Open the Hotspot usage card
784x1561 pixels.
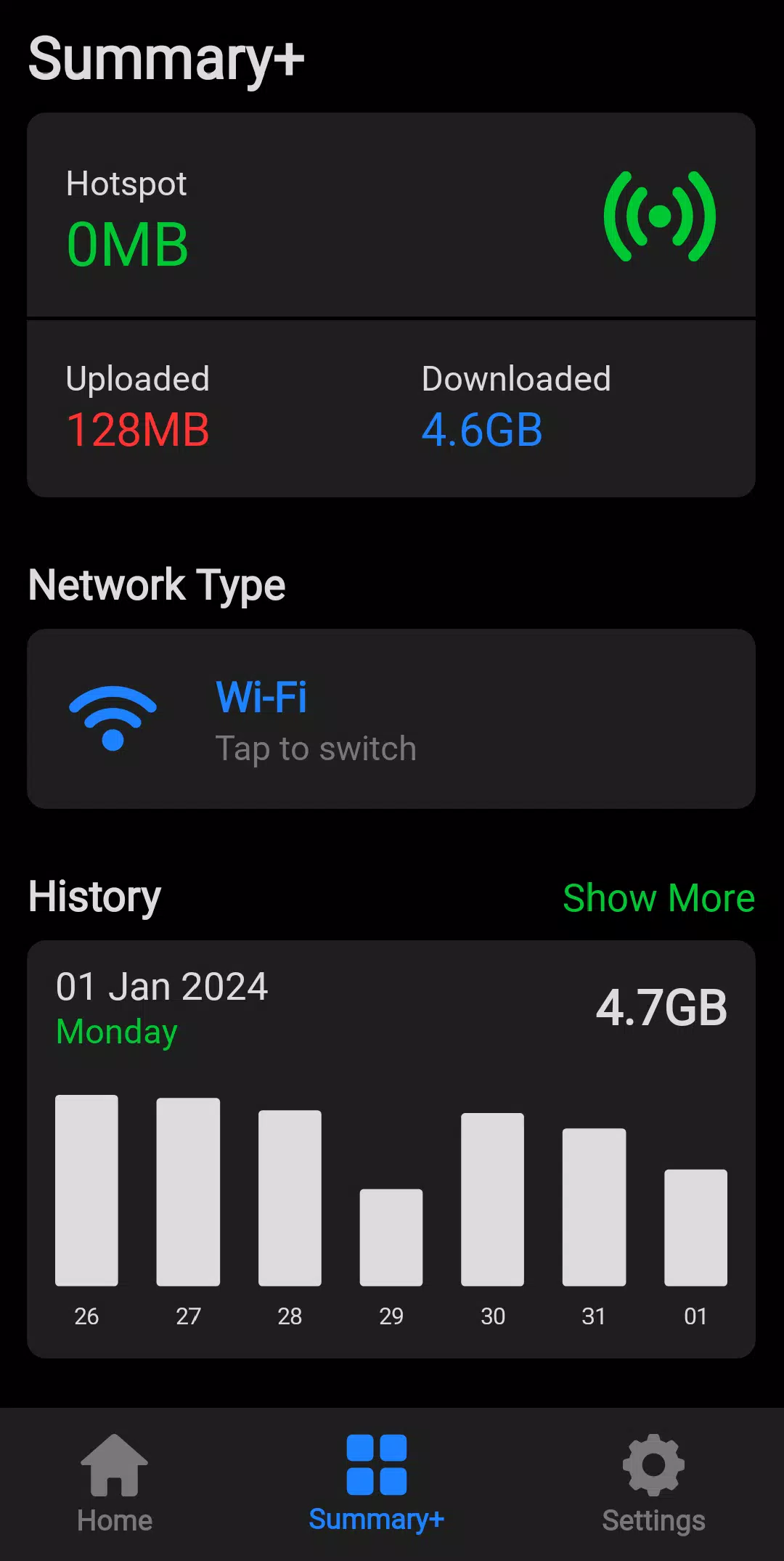(x=391, y=215)
